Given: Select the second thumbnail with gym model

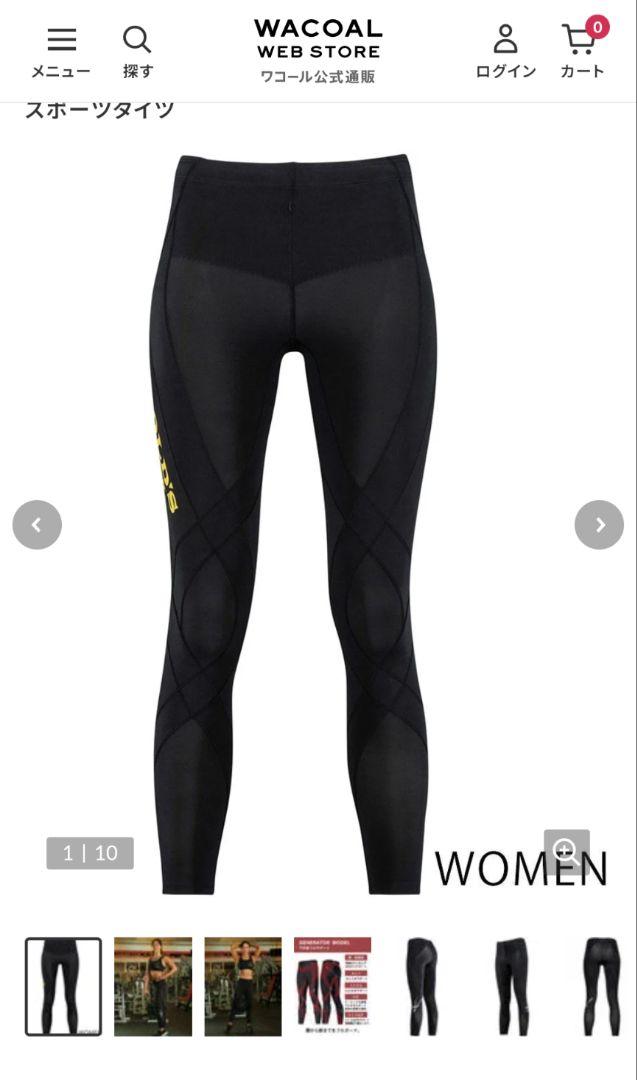Looking at the screenshot, I should pyautogui.click(x=153, y=986).
